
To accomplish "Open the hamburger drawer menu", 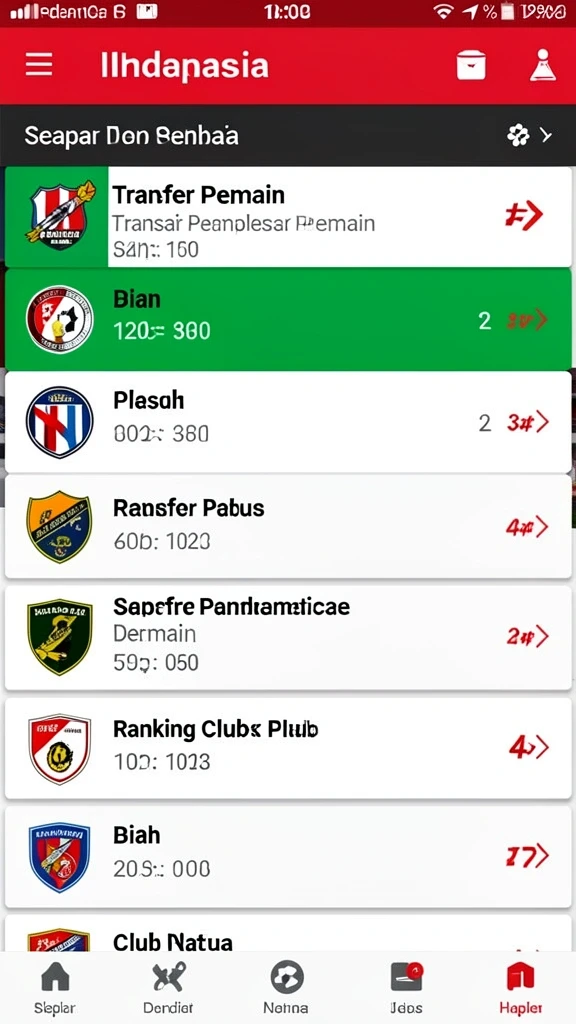I will (39, 65).
